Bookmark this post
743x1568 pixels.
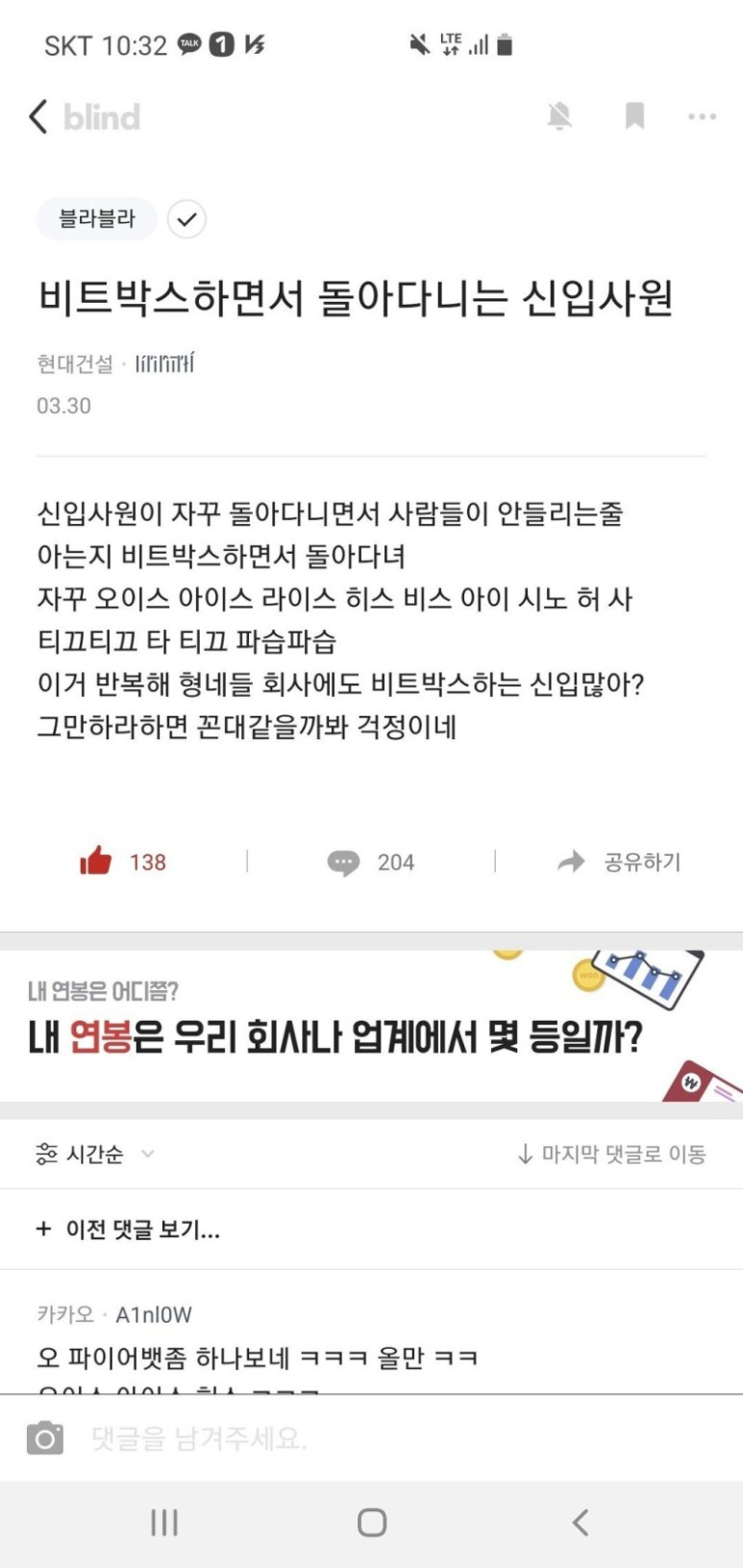click(x=634, y=117)
